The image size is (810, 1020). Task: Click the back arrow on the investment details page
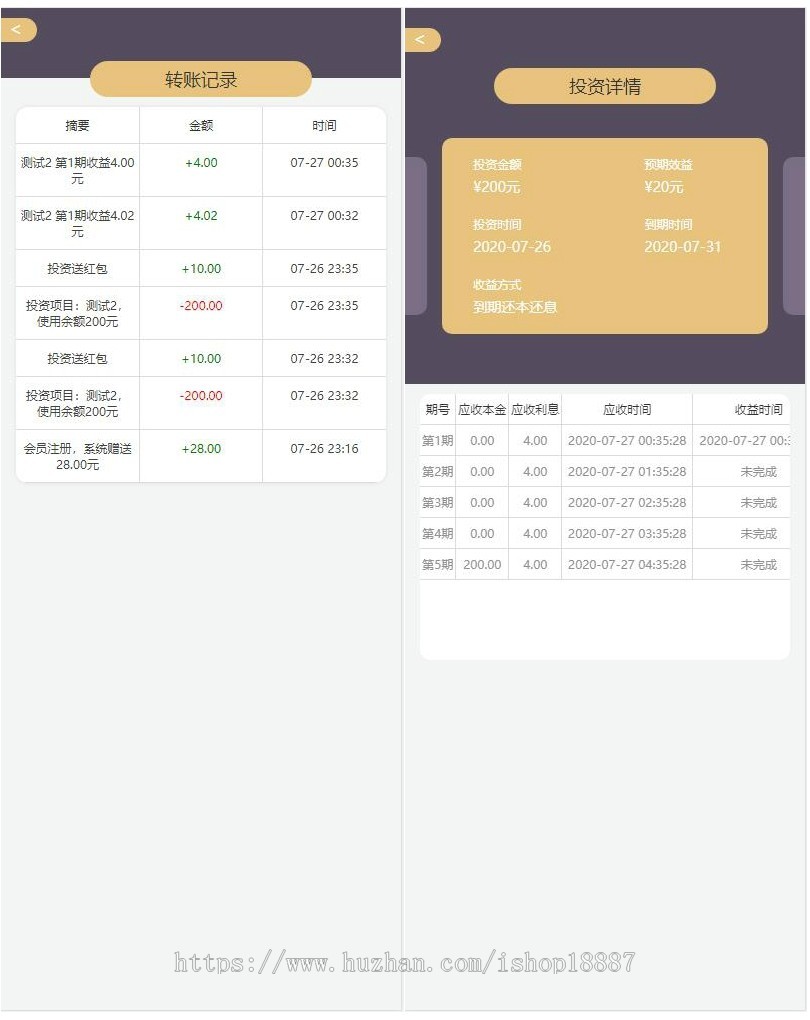422,39
